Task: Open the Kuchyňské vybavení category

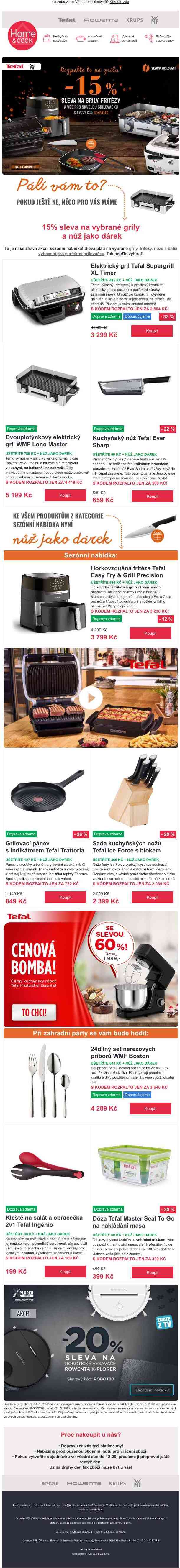Action: [x=88, y=38]
